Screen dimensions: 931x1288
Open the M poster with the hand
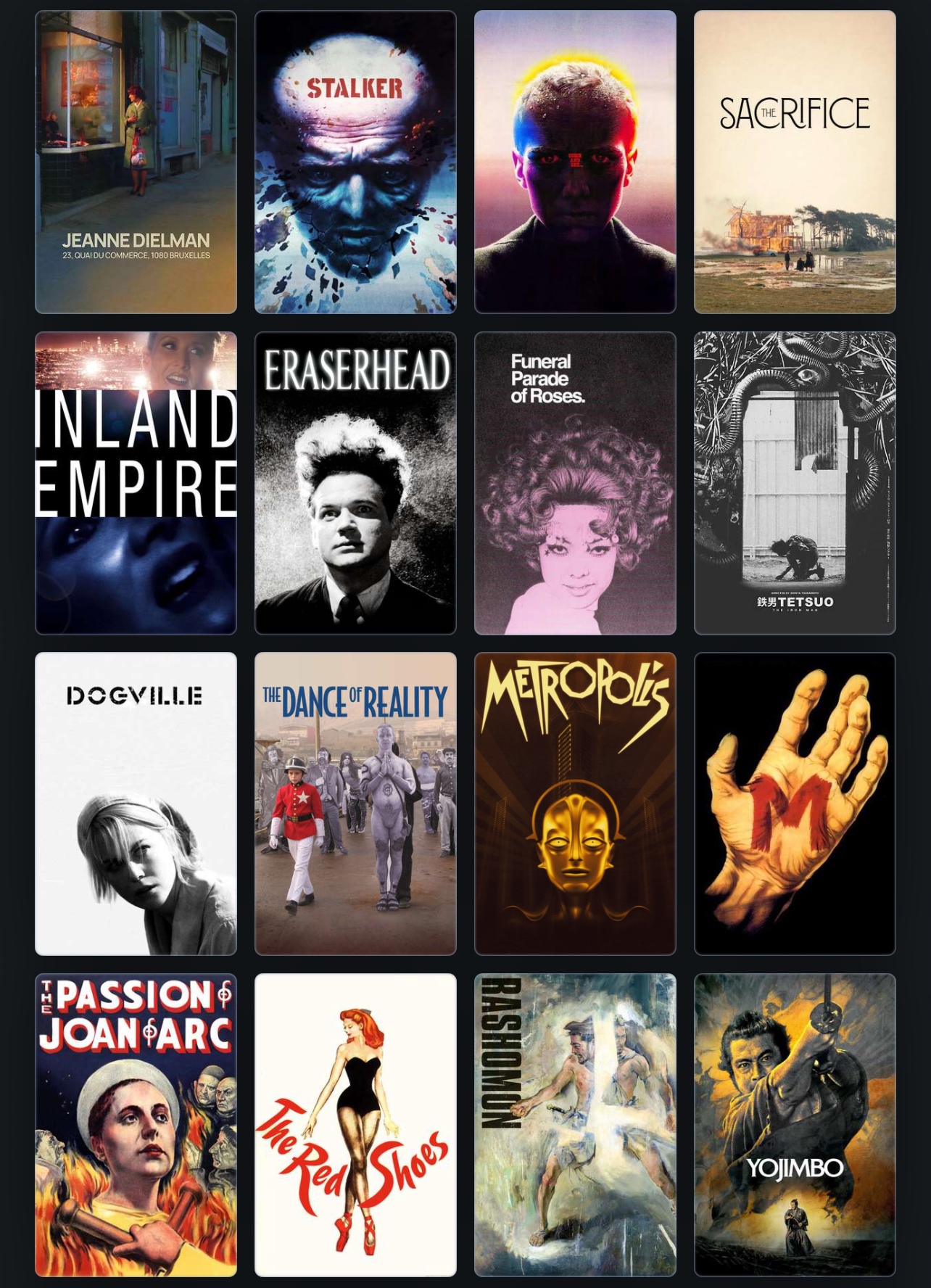click(x=795, y=804)
